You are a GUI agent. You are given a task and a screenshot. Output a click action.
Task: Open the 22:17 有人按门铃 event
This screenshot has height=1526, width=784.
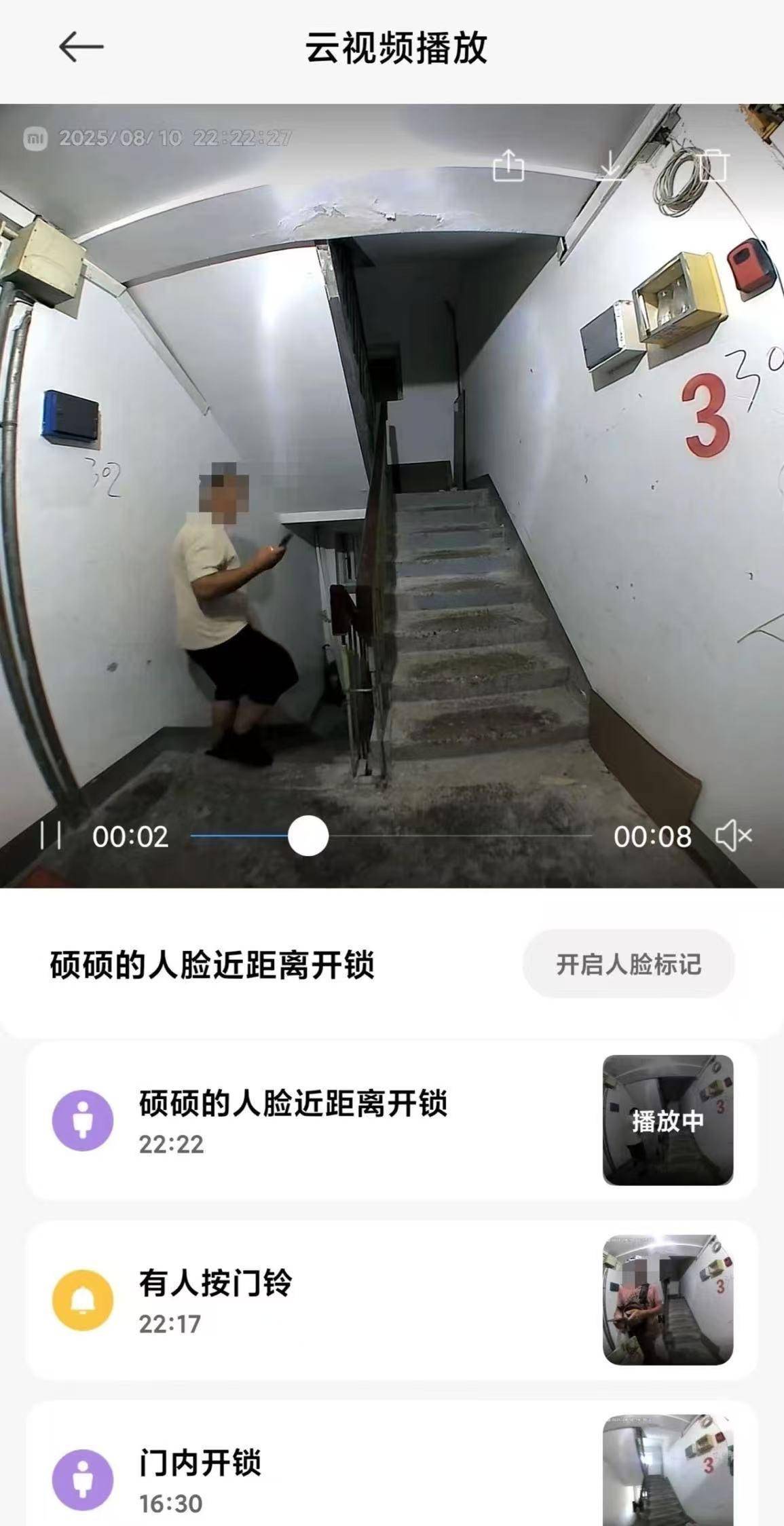(392, 1301)
